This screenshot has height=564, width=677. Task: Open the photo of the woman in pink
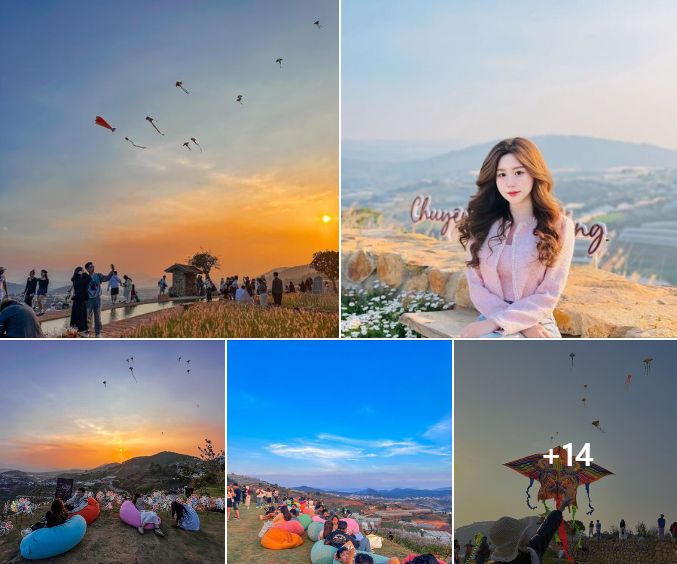509,168
